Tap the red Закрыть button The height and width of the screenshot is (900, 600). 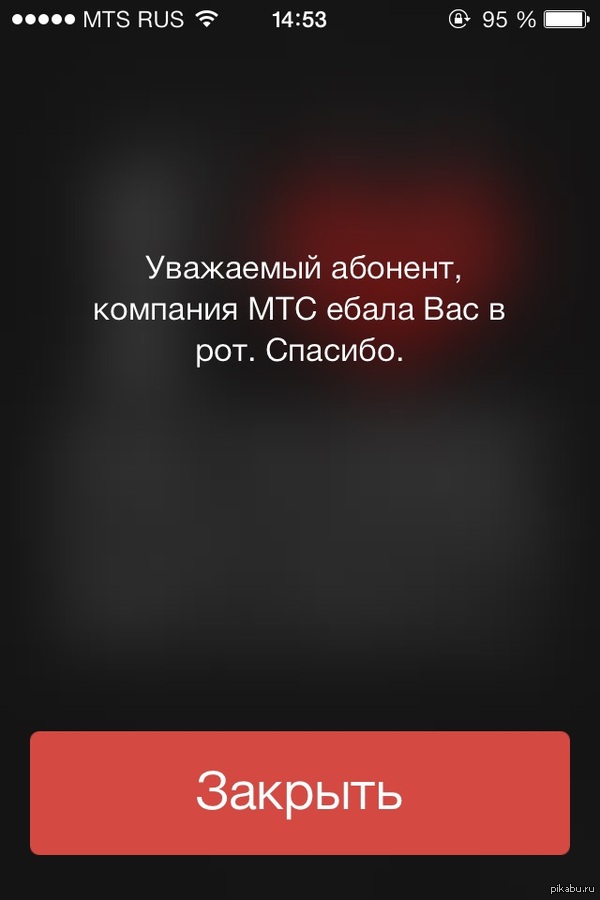click(299, 792)
